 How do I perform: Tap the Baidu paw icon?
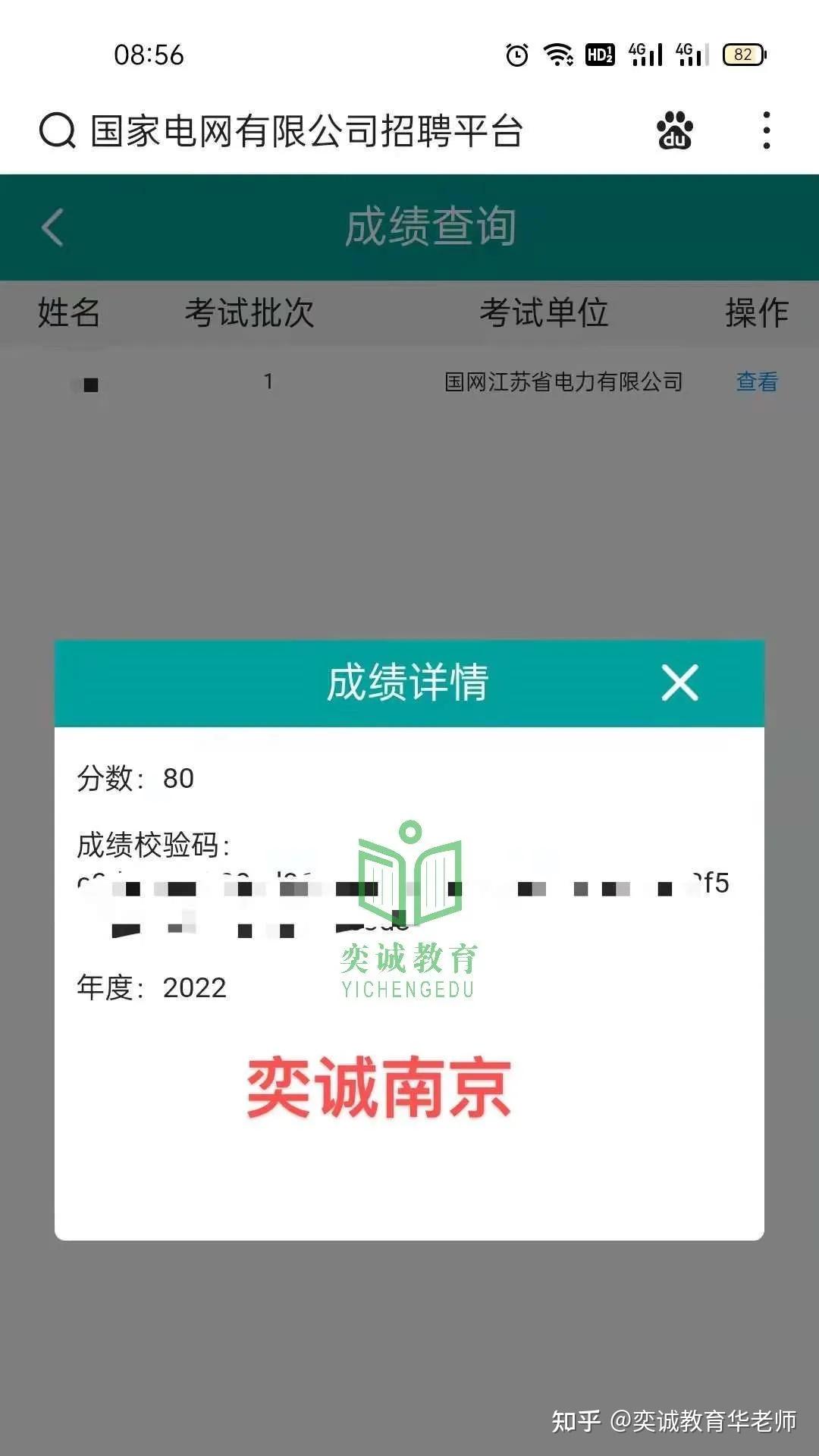click(674, 130)
